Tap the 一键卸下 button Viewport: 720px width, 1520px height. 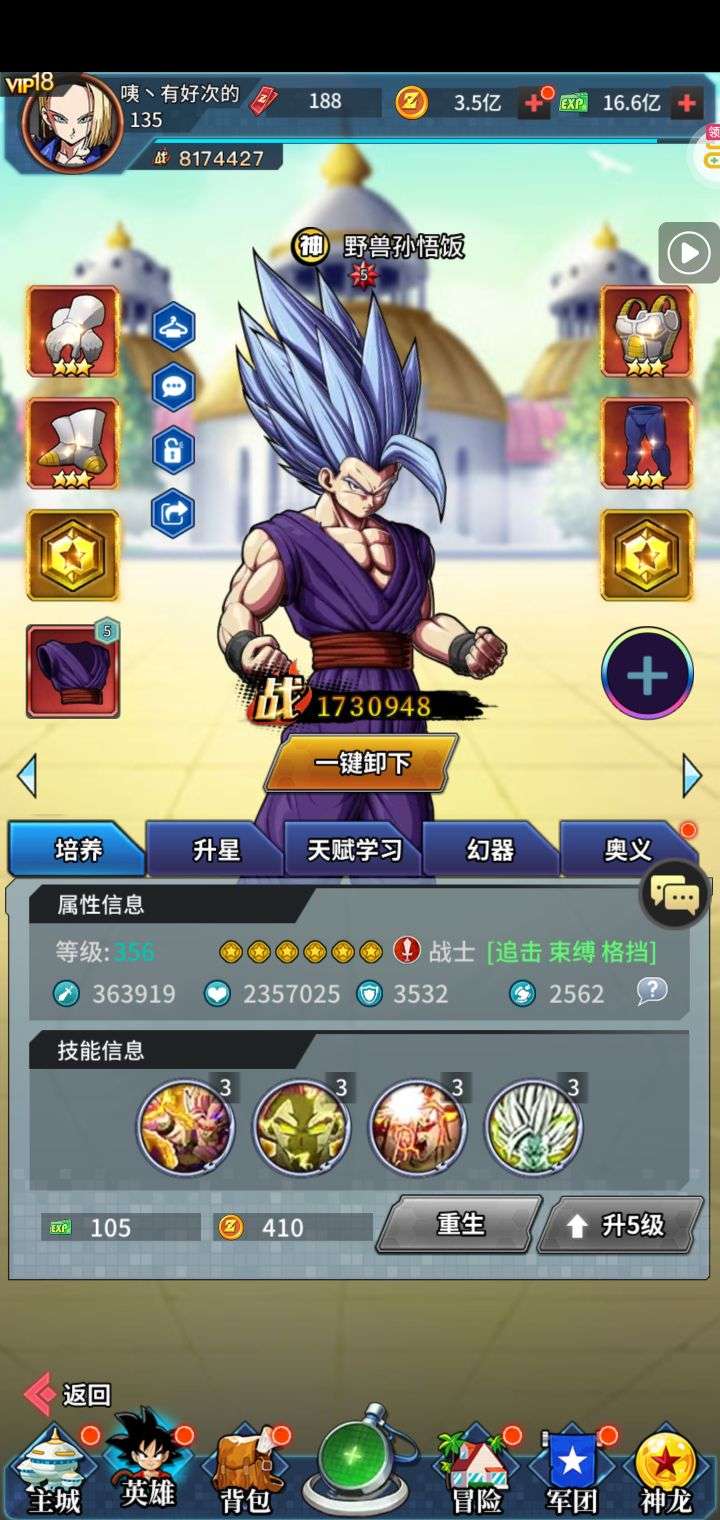click(x=362, y=763)
